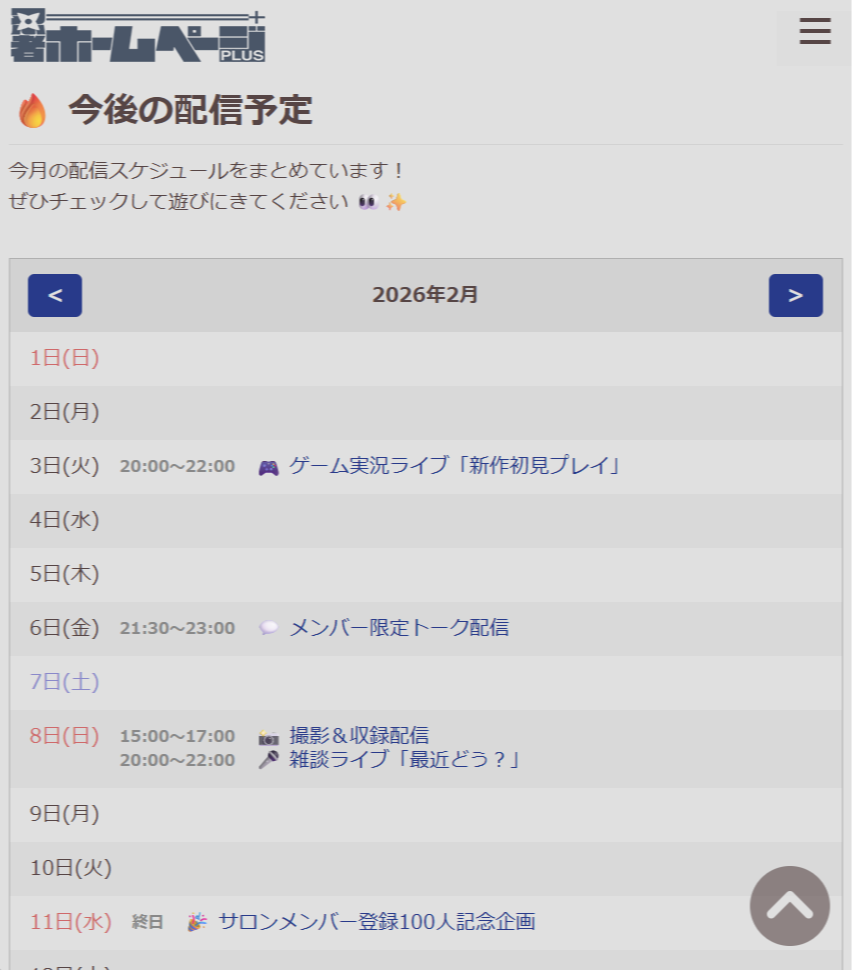The image size is (853, 970).
Task: Open the ホームページ PLUS site logo
Action: coord(138,37)
